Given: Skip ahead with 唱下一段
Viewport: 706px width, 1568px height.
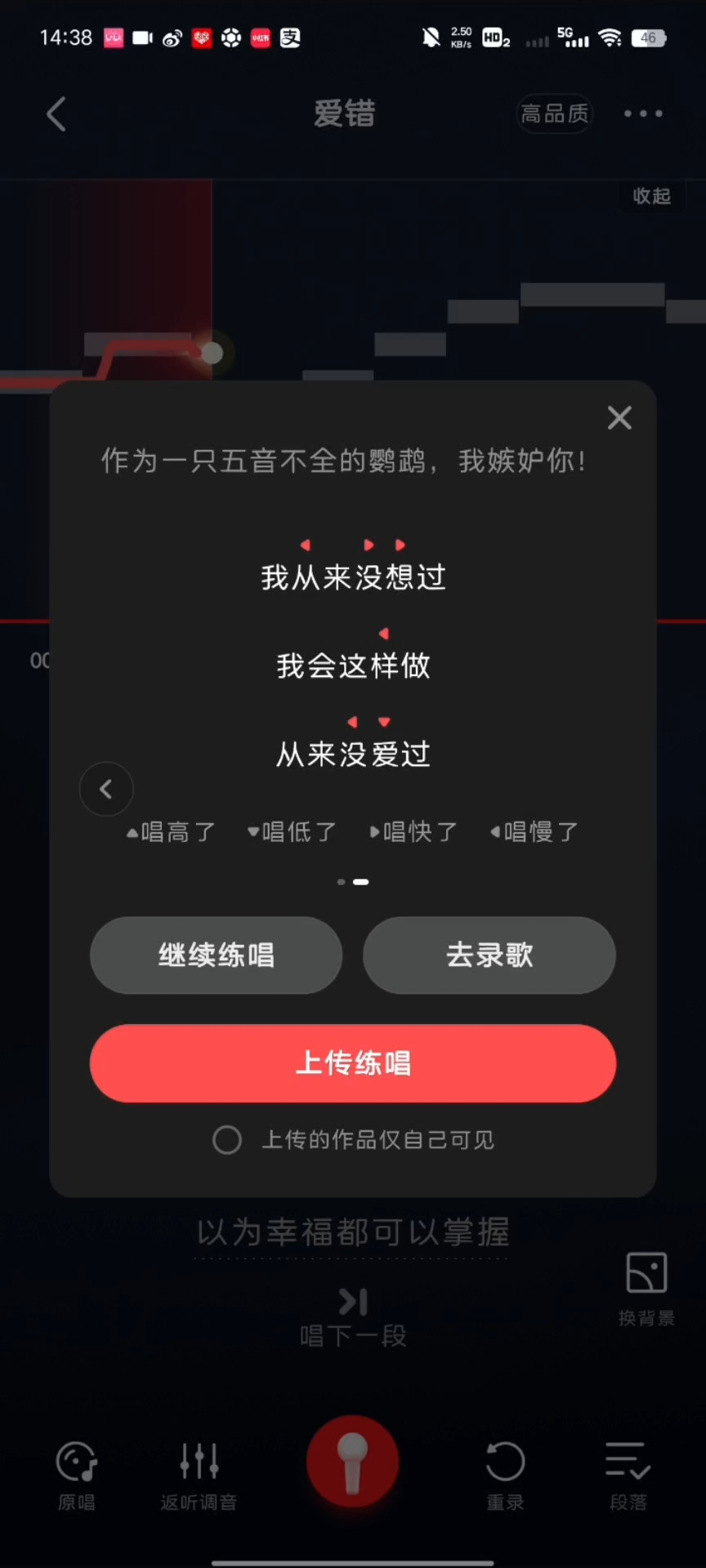Looking at the screenshot, I should pyautogui.click(x=353, y=1316).
